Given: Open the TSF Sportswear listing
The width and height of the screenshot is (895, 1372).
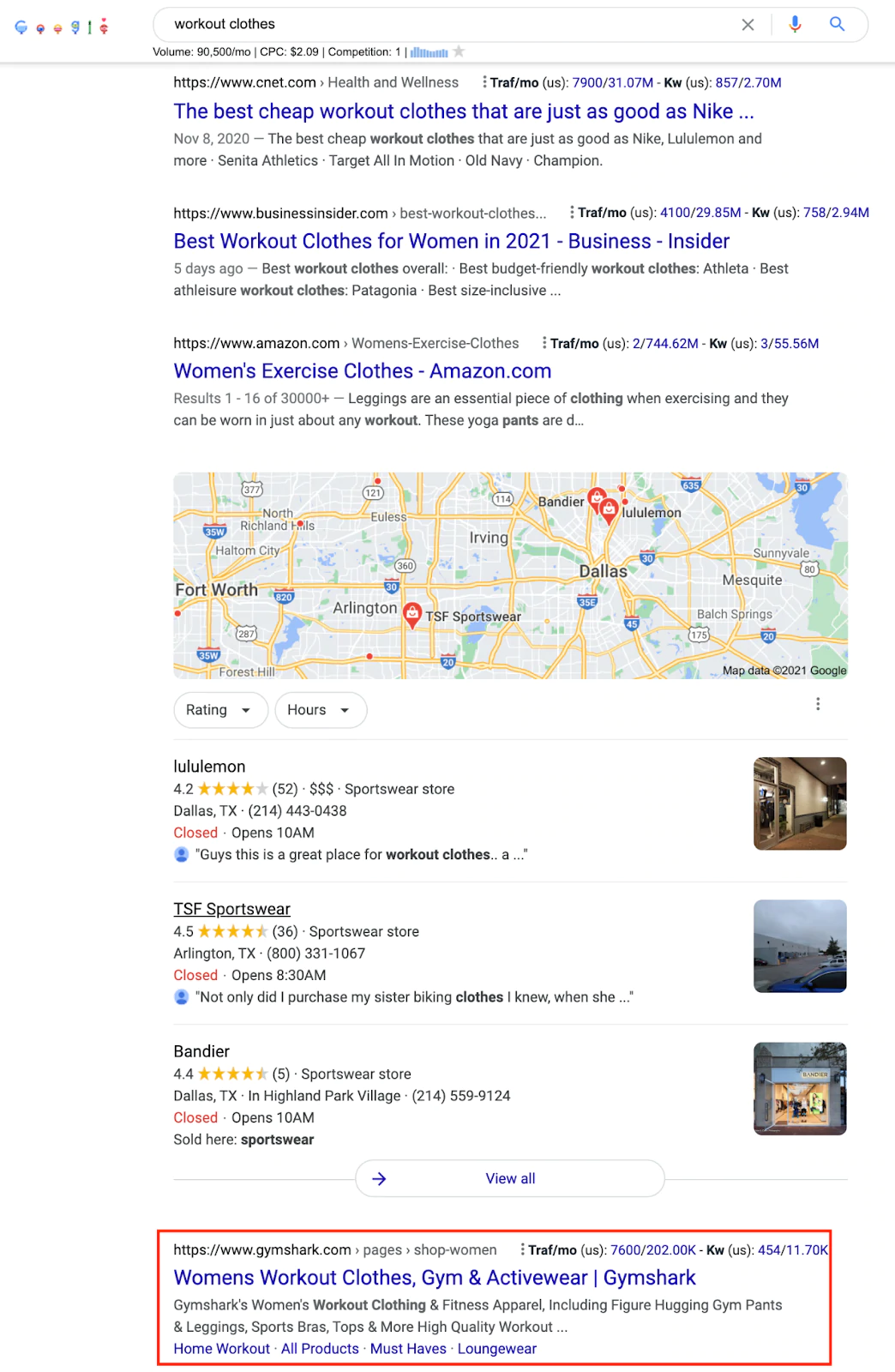Looking at the screenshot, I should pyautogui.click(x=231, y=909).
